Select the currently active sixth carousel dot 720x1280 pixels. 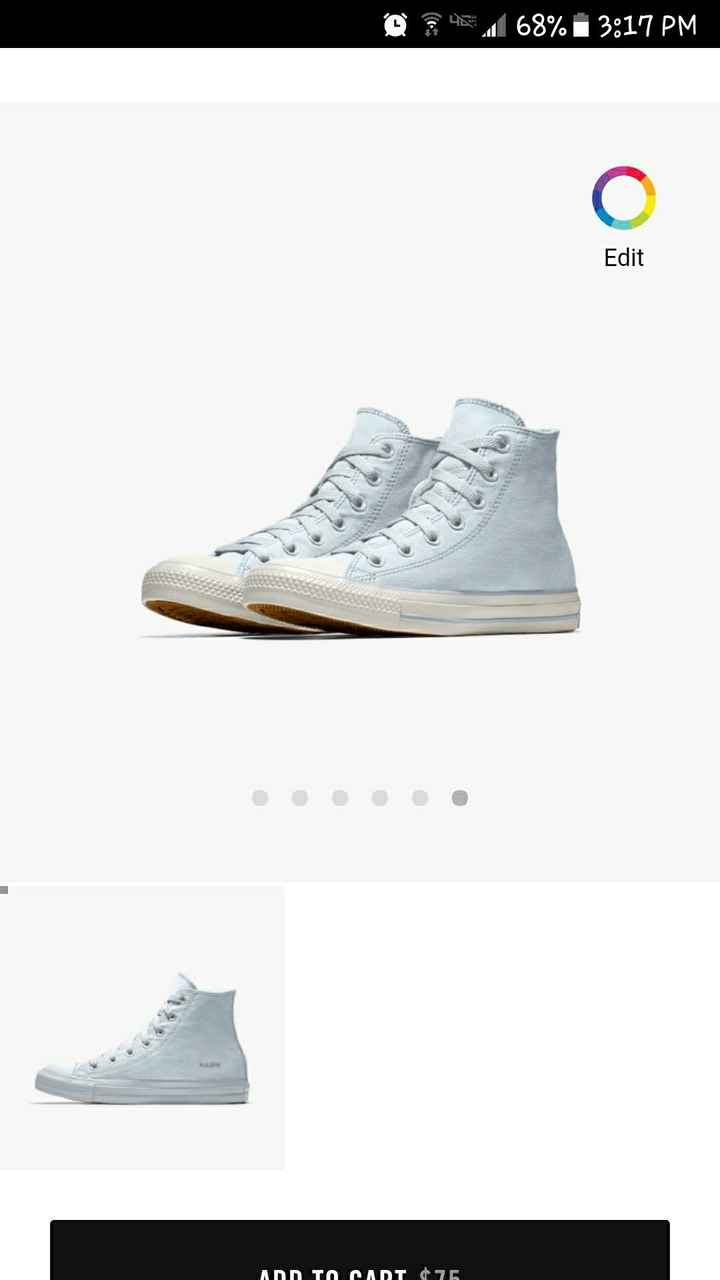coord(459,797)
